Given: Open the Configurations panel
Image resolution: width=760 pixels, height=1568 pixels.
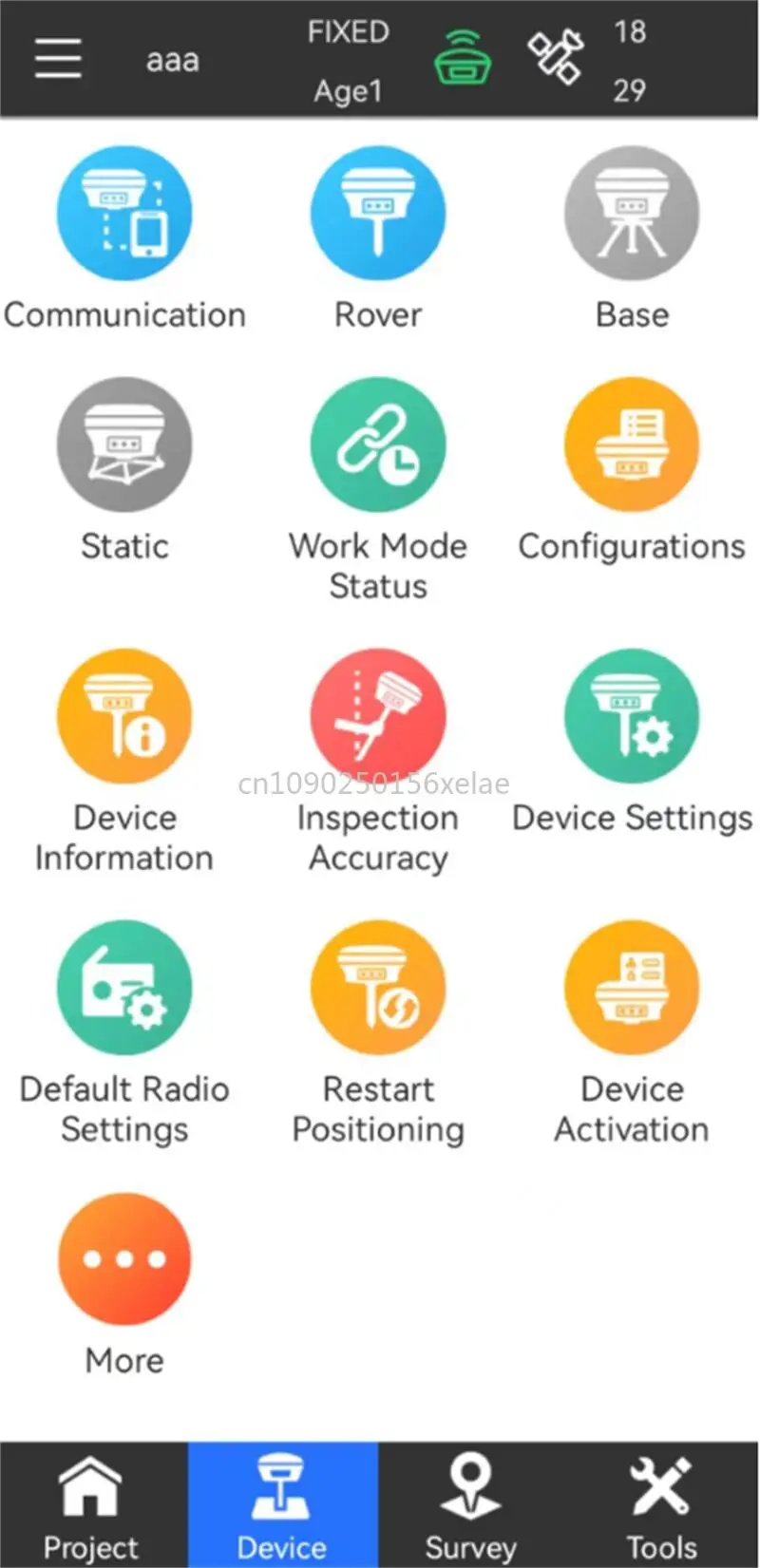Looking at the screenshot, I should pos(631,444).
